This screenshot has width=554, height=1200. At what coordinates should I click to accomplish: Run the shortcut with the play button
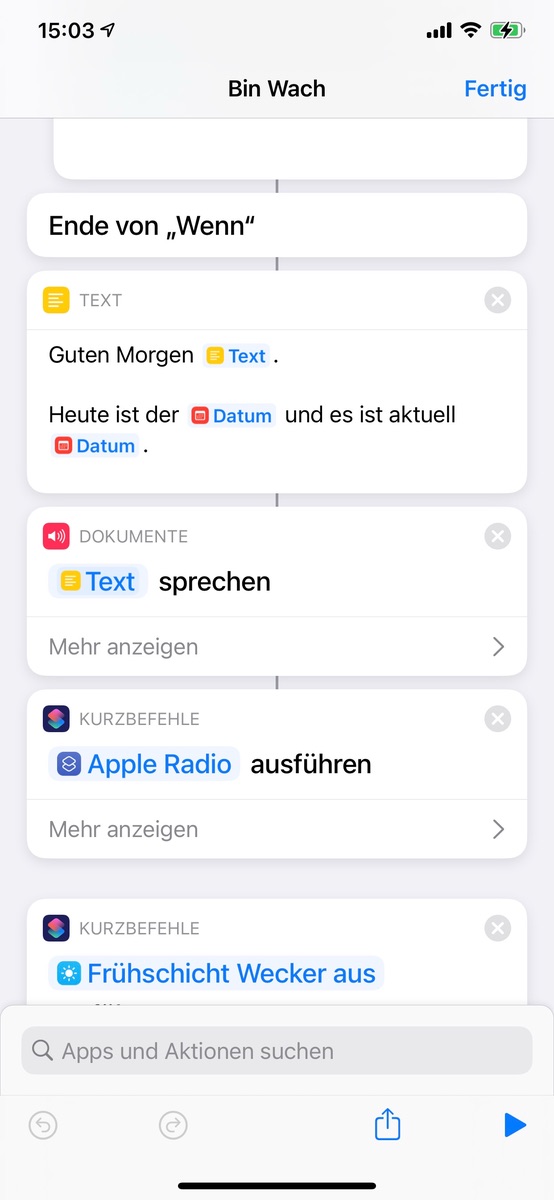(514, 1126)
